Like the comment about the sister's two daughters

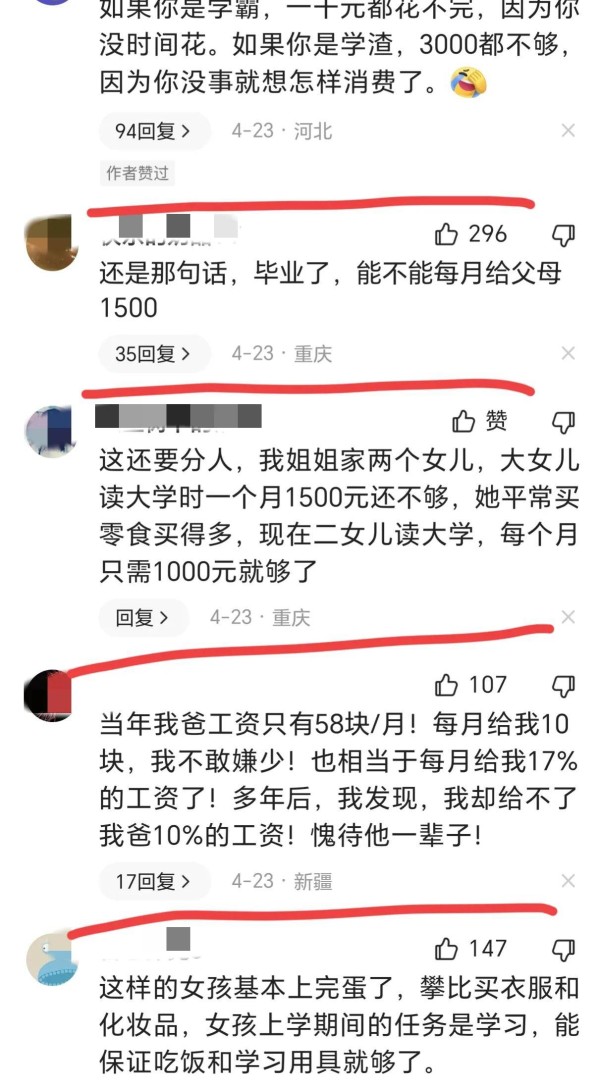463,421
